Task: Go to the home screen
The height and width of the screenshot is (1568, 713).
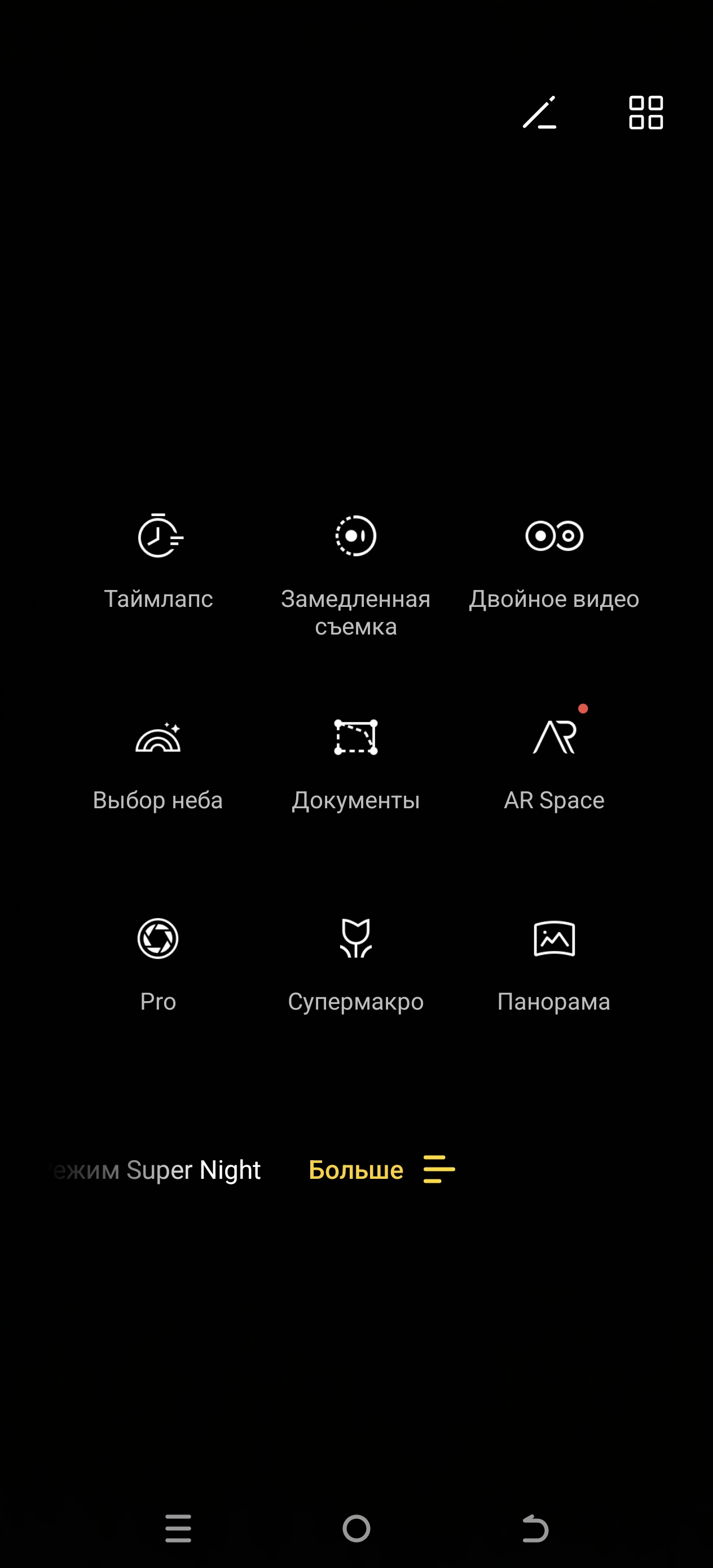Action: pyautogui.click(x=356, y=1529)
